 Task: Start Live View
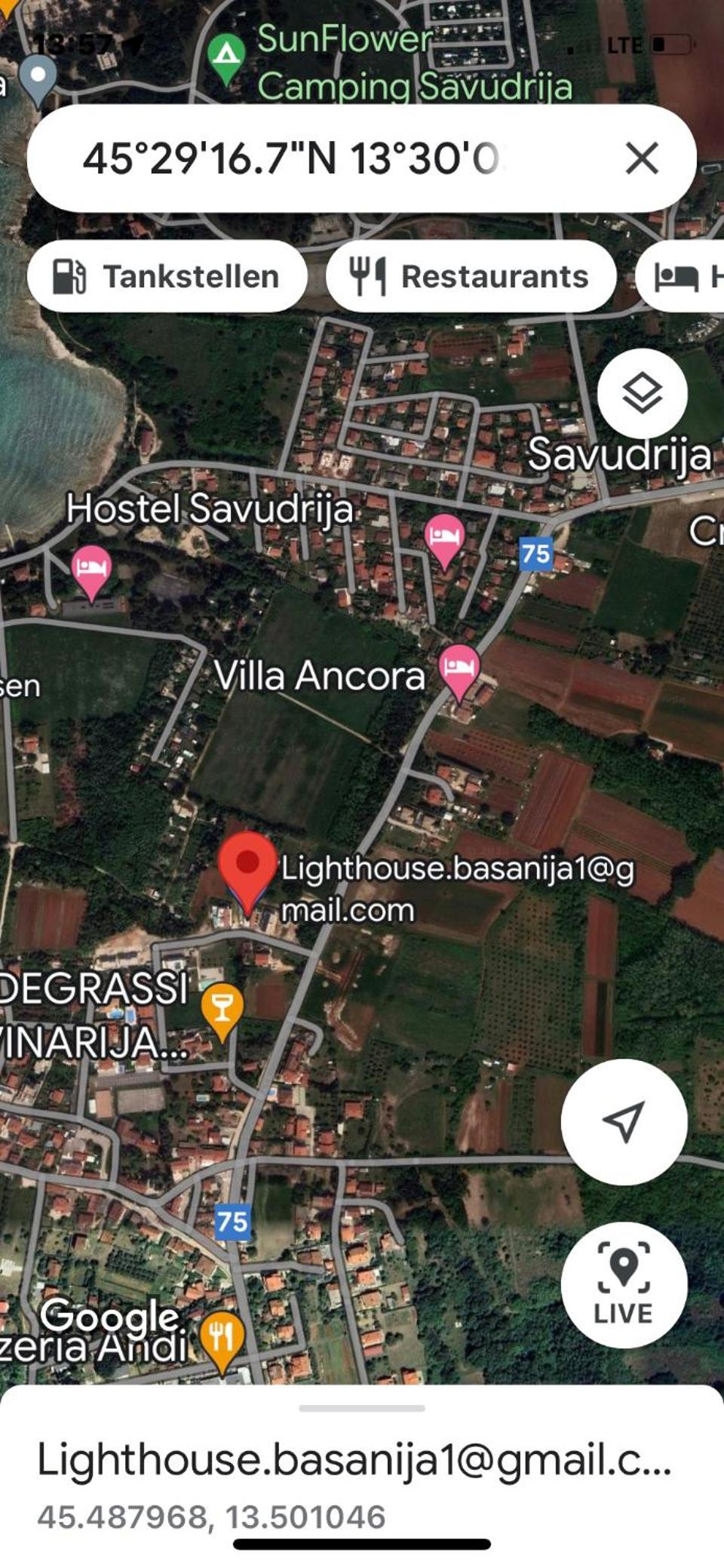(624, 1285)
